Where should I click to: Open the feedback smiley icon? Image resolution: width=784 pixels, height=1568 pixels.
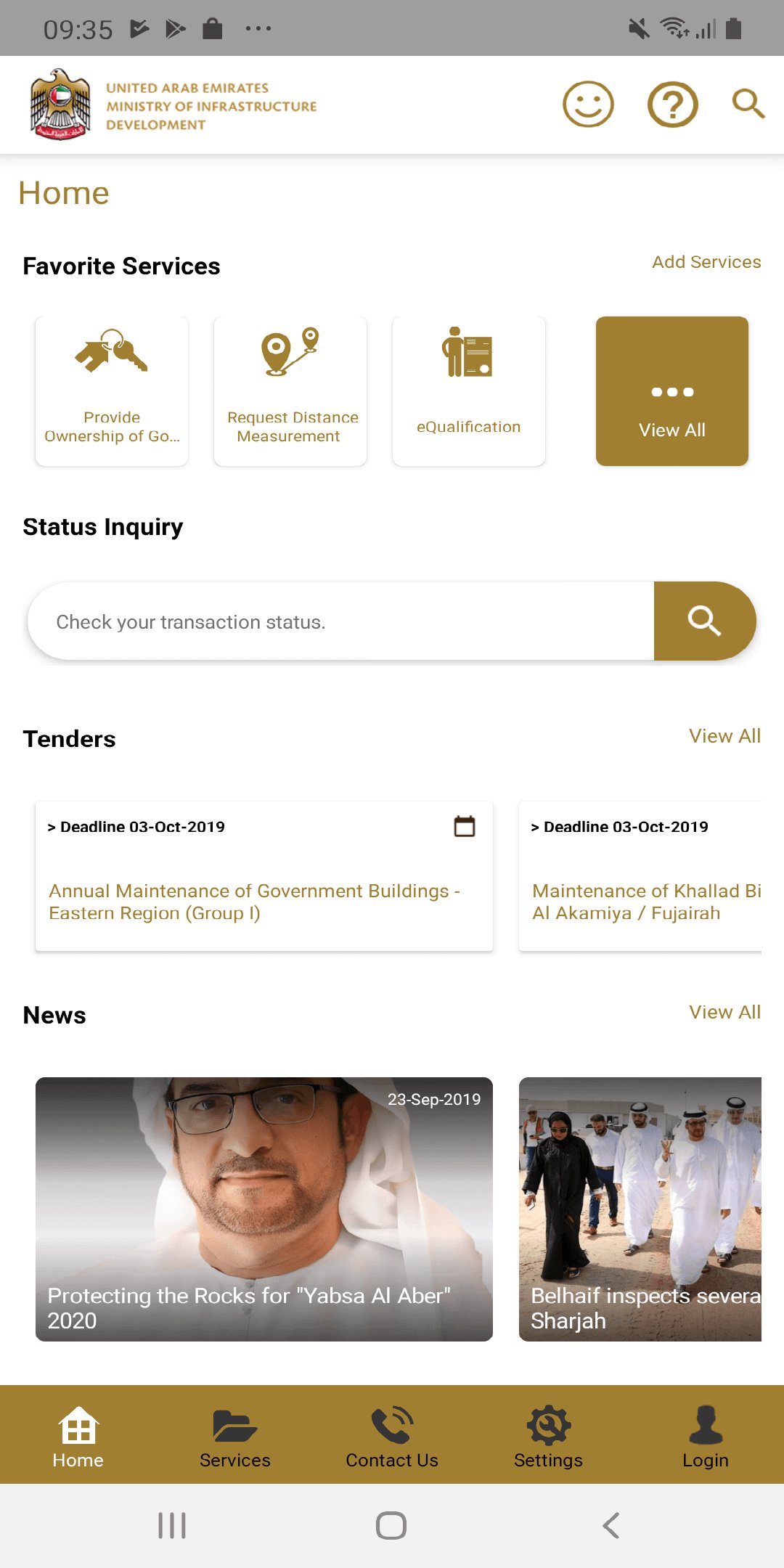click(x=588, y=105)
